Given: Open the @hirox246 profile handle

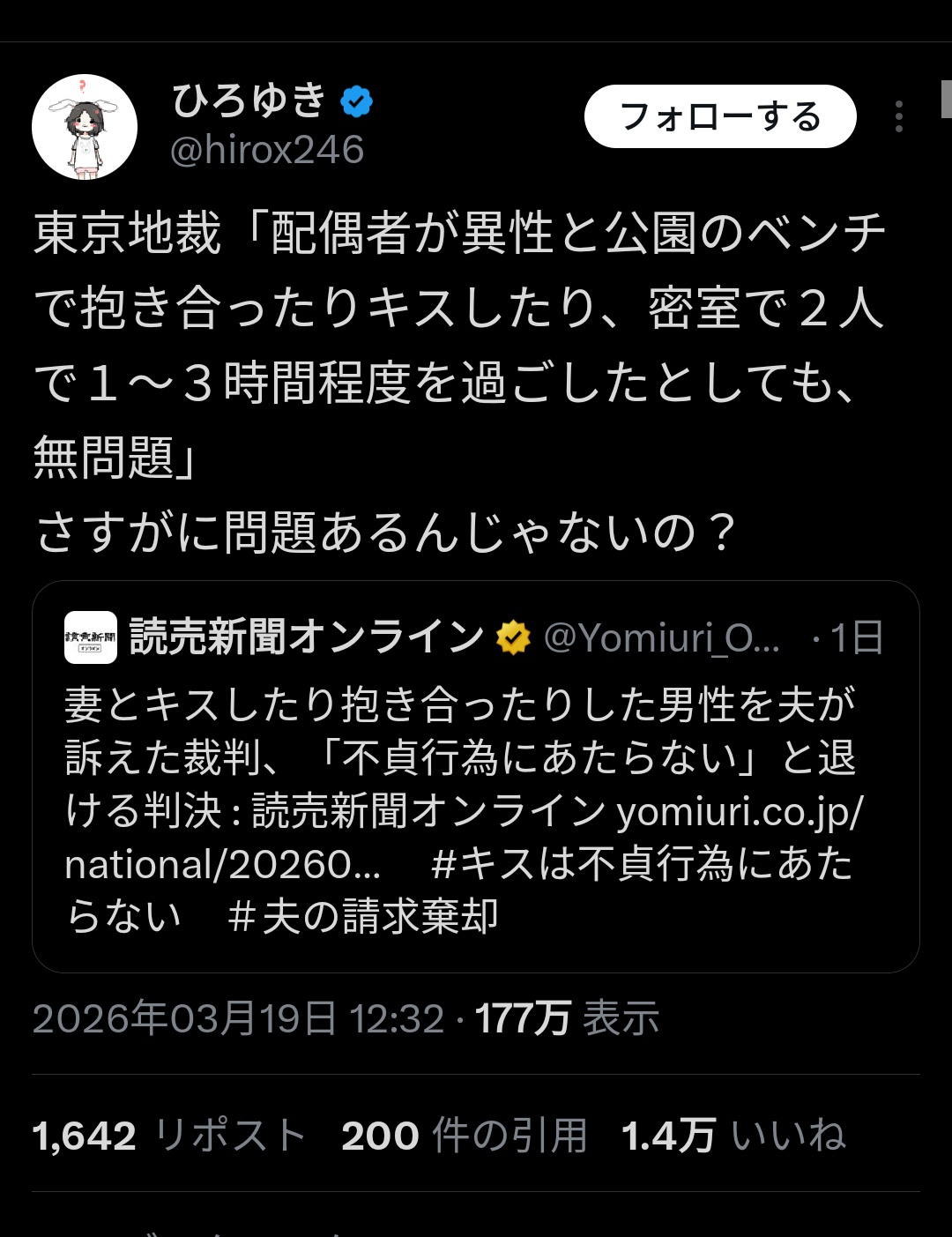Looking at the screenshot, I should [x=266, y=150].
